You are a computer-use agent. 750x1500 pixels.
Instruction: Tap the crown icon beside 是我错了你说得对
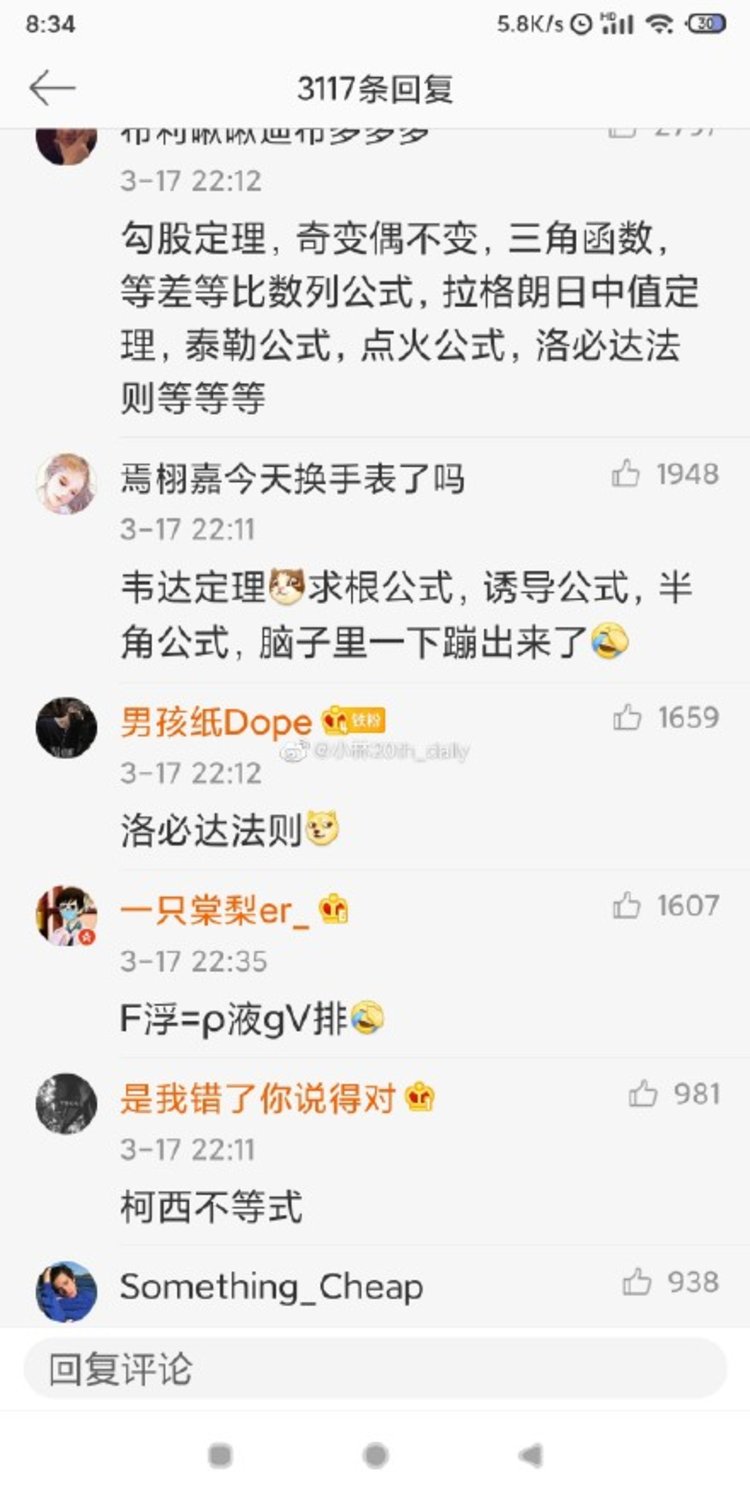pos(419,1095)
